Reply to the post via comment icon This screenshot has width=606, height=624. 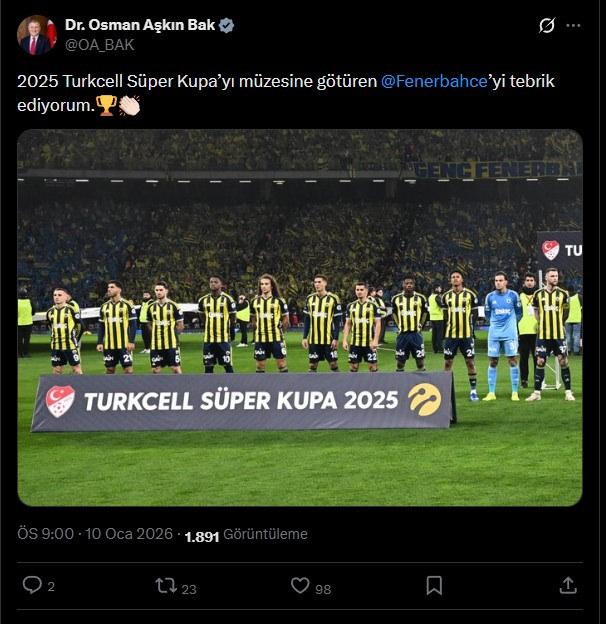32,585
